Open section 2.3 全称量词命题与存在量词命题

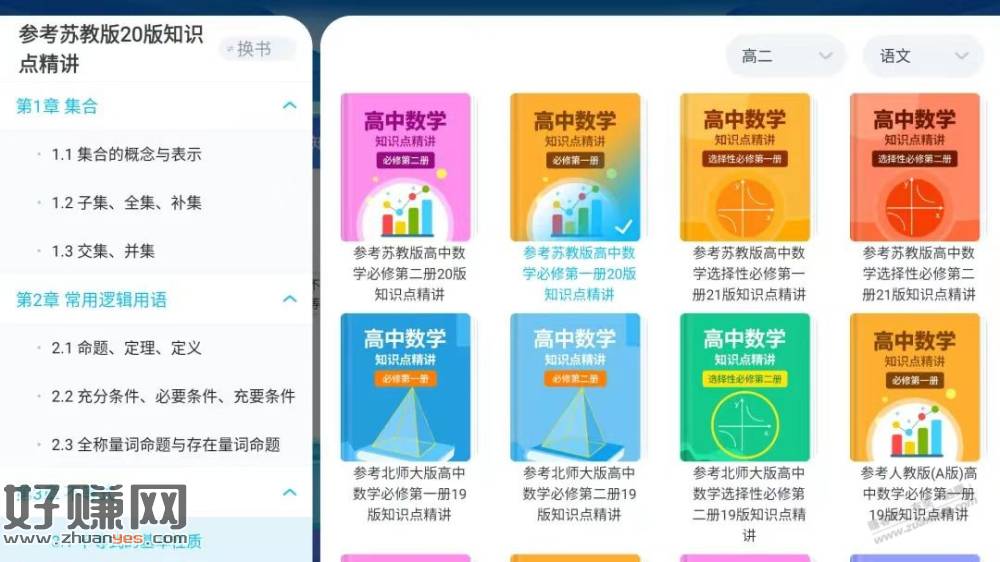point(165,444)
